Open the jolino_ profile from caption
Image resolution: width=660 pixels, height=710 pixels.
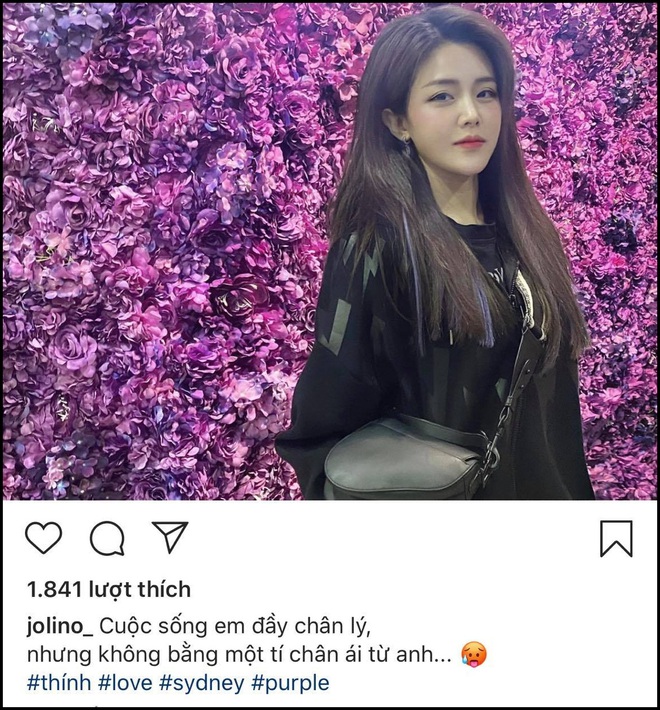[x=59, y=626]
